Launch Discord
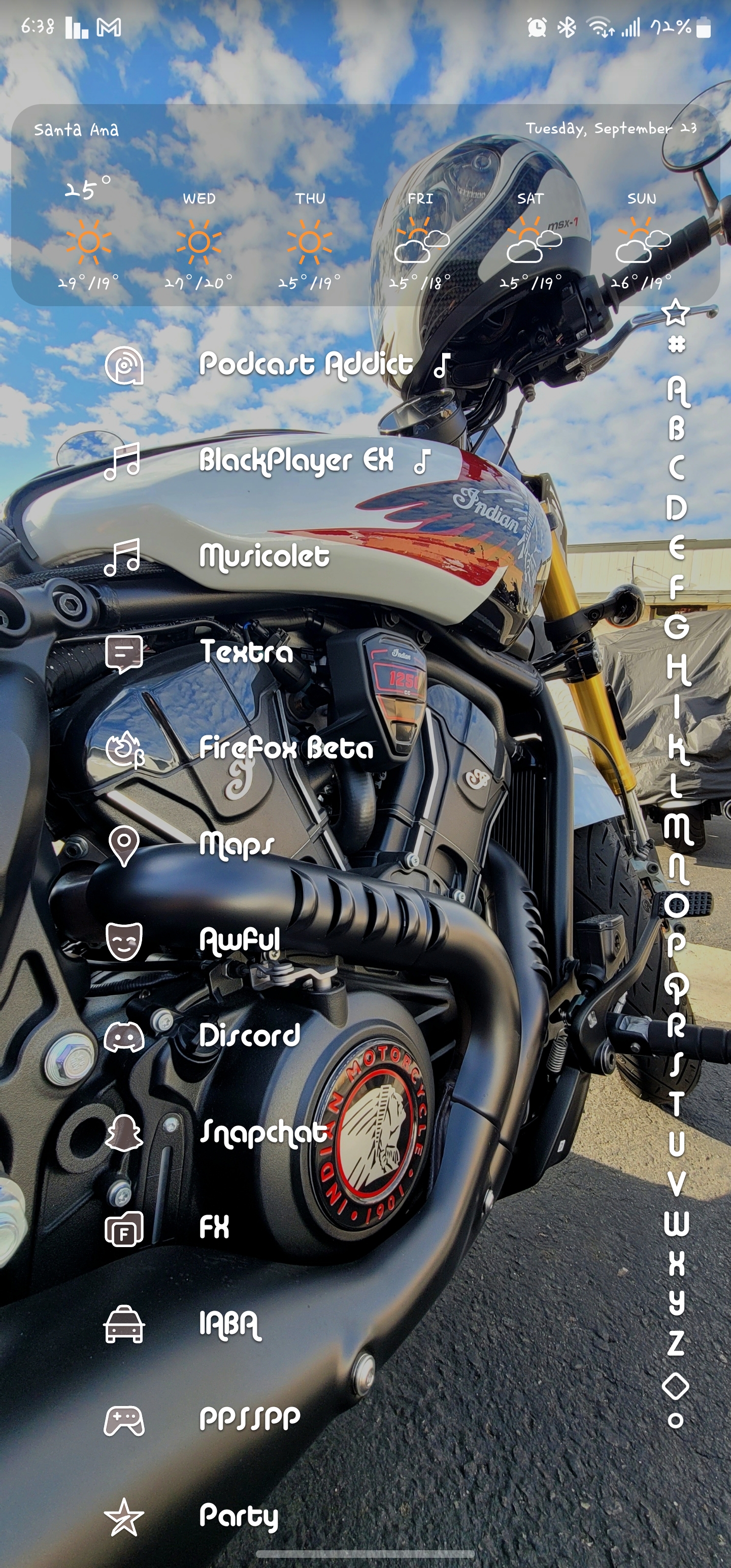The height and width of the screenshot is (1568, 731). coord(250,1036)
